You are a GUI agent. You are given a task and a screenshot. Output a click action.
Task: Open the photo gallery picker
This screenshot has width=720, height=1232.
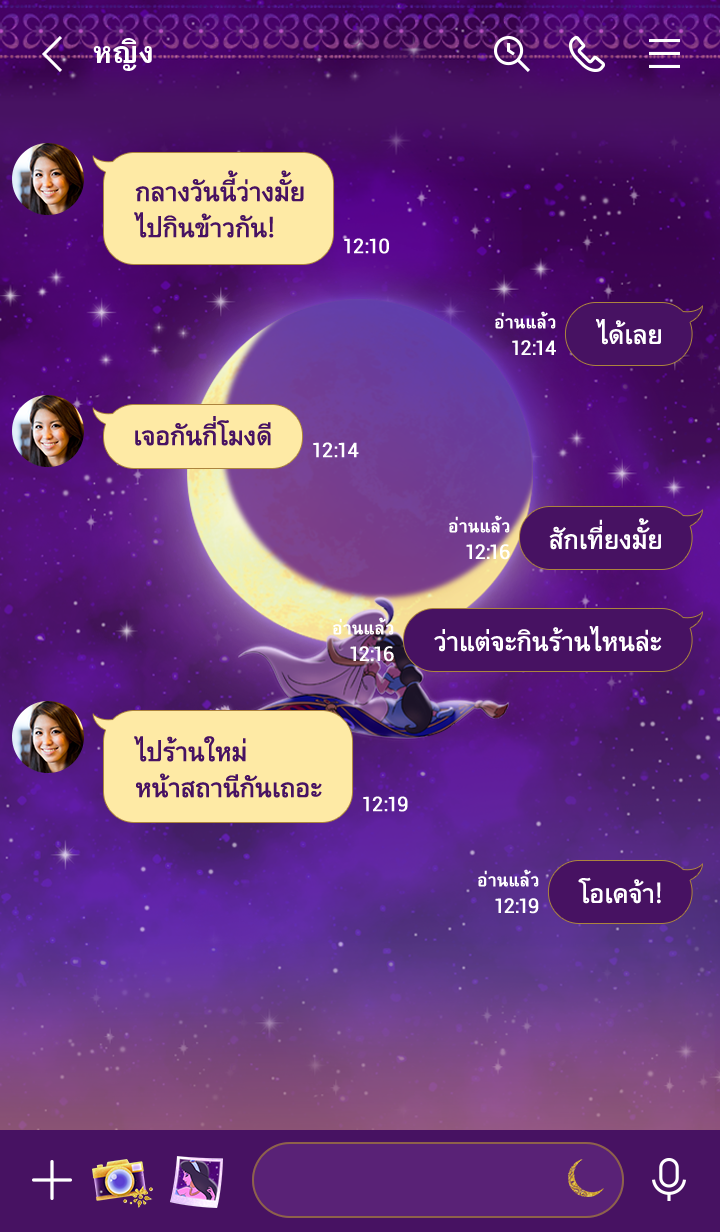coord(197,1181)
